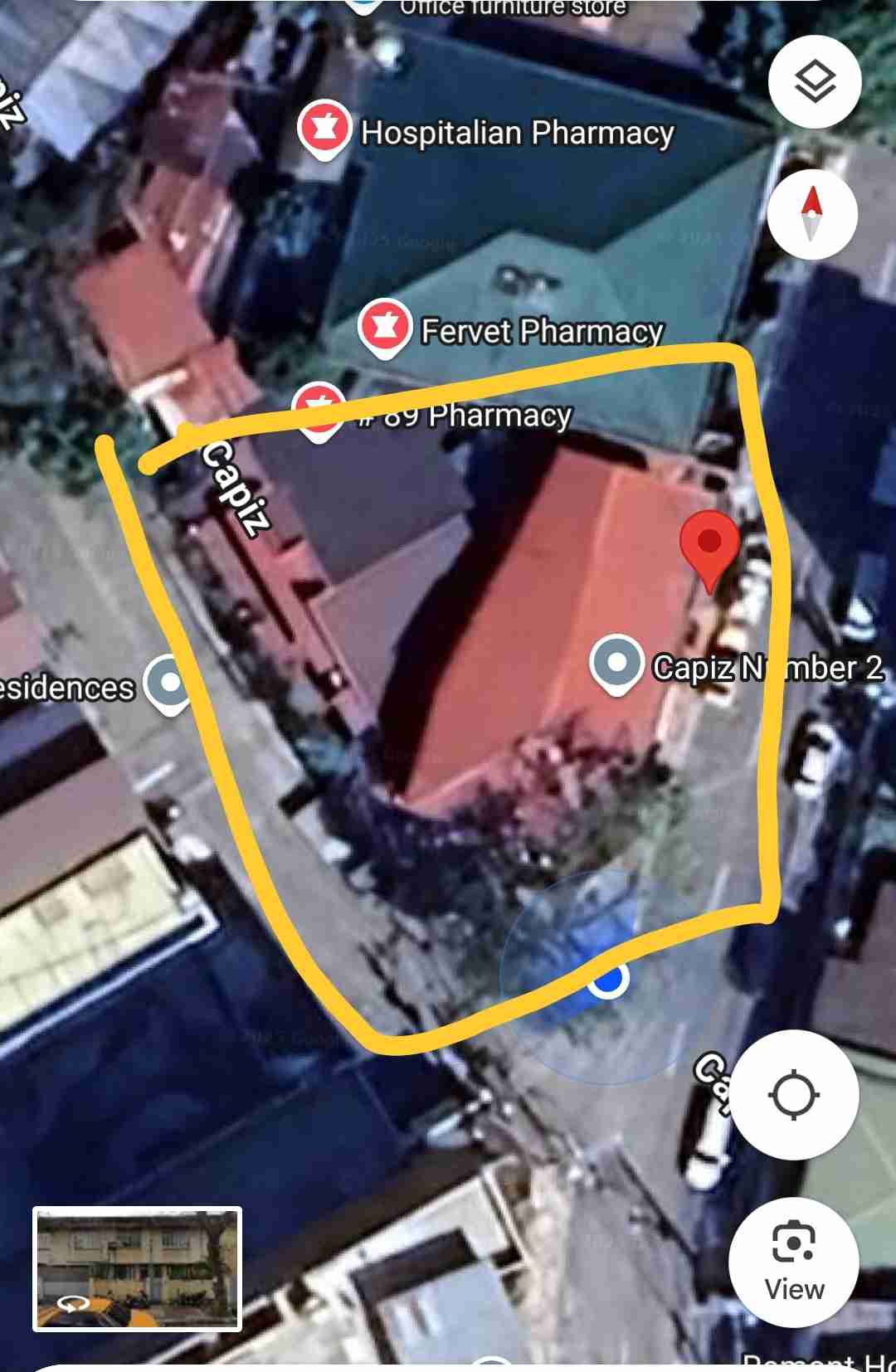Open the map layers selector
The width and height of the screenshot is (896, 1372).
pos(814,82)
